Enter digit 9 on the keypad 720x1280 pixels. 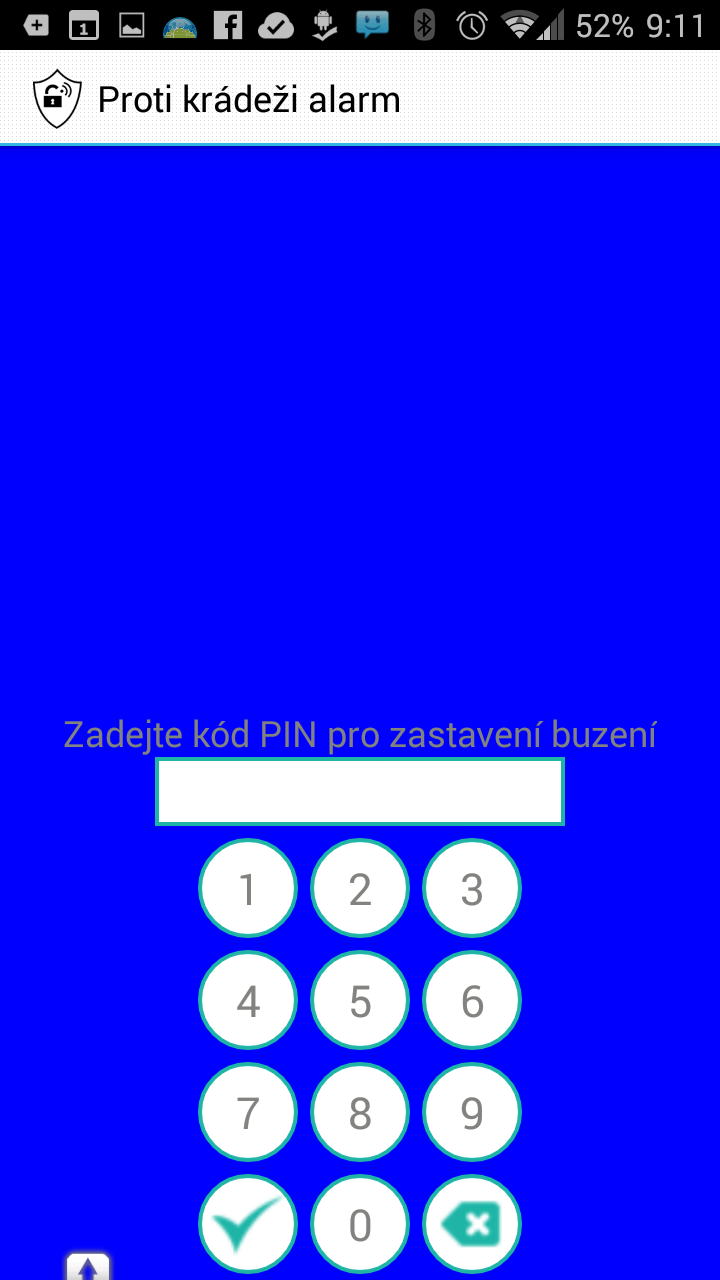click(x=472, y=1112)
